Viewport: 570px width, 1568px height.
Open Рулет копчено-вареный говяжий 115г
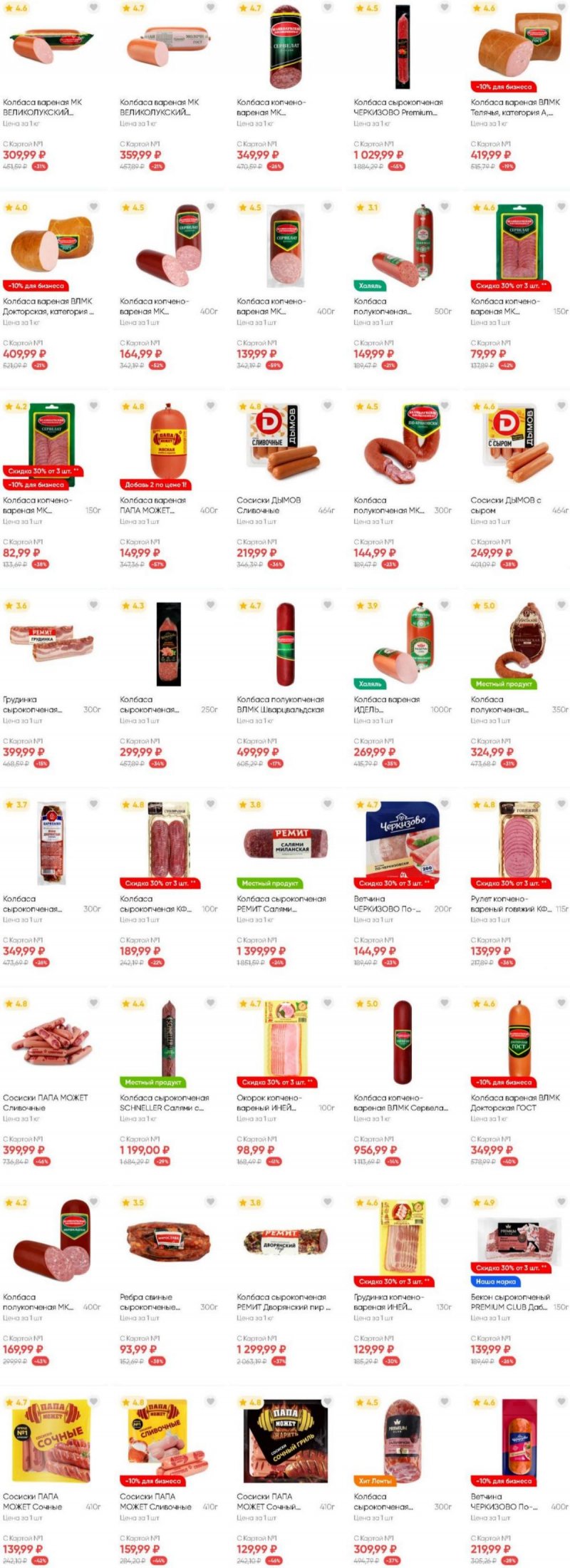[x=509, y=904]
